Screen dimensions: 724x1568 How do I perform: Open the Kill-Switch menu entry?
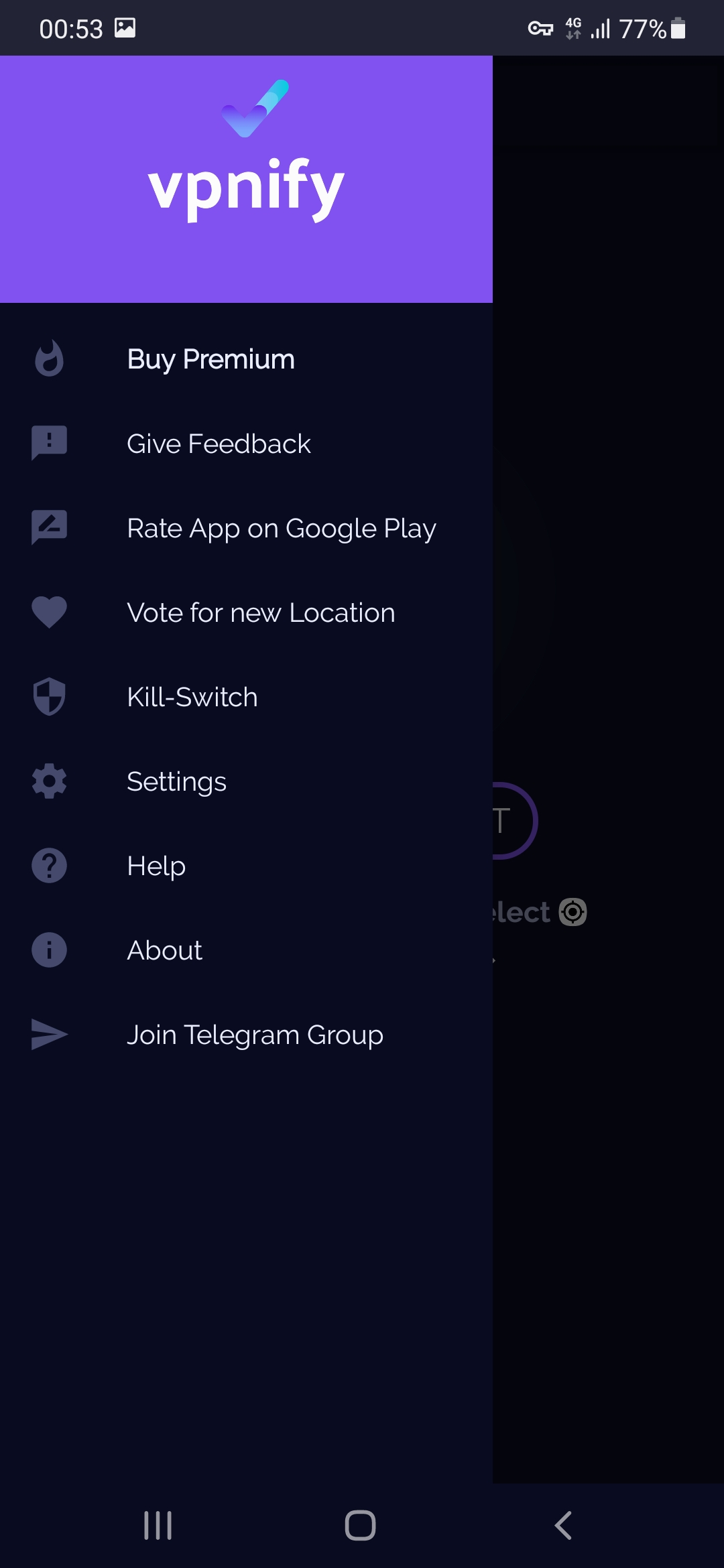point(192,697)
